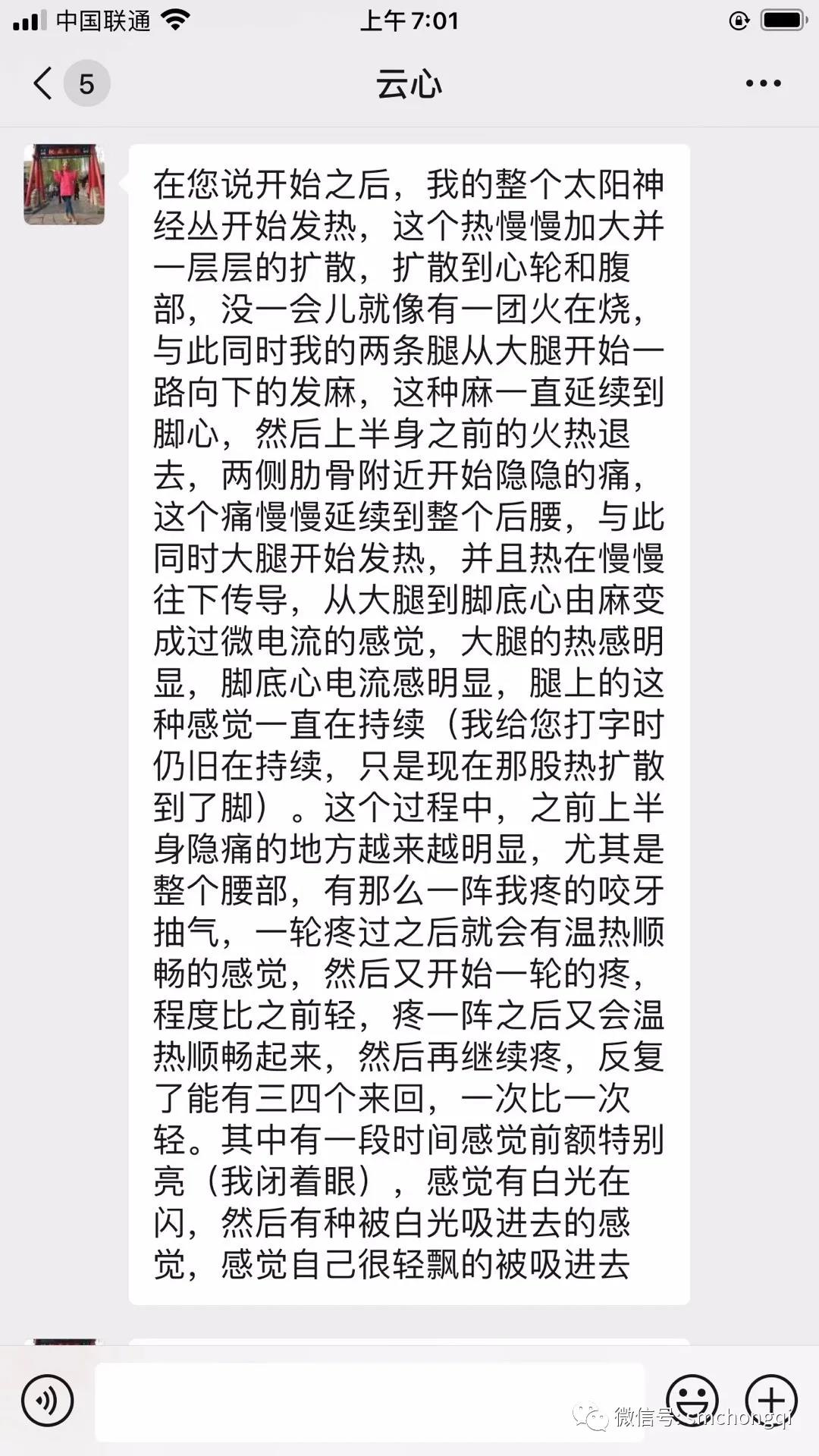Image resolution: width=819 pixels, height=1456 pixels.
Task: Tap the message text field
Action: click(369, 1401)
